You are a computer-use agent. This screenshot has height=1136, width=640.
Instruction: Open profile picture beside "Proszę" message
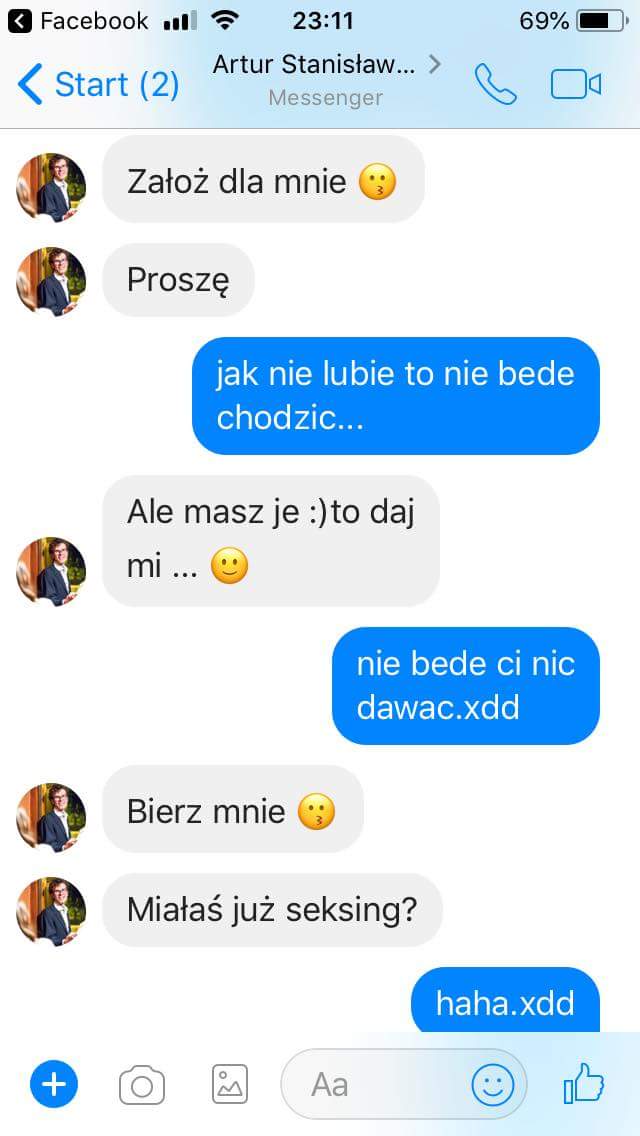[x=51, y=281]
